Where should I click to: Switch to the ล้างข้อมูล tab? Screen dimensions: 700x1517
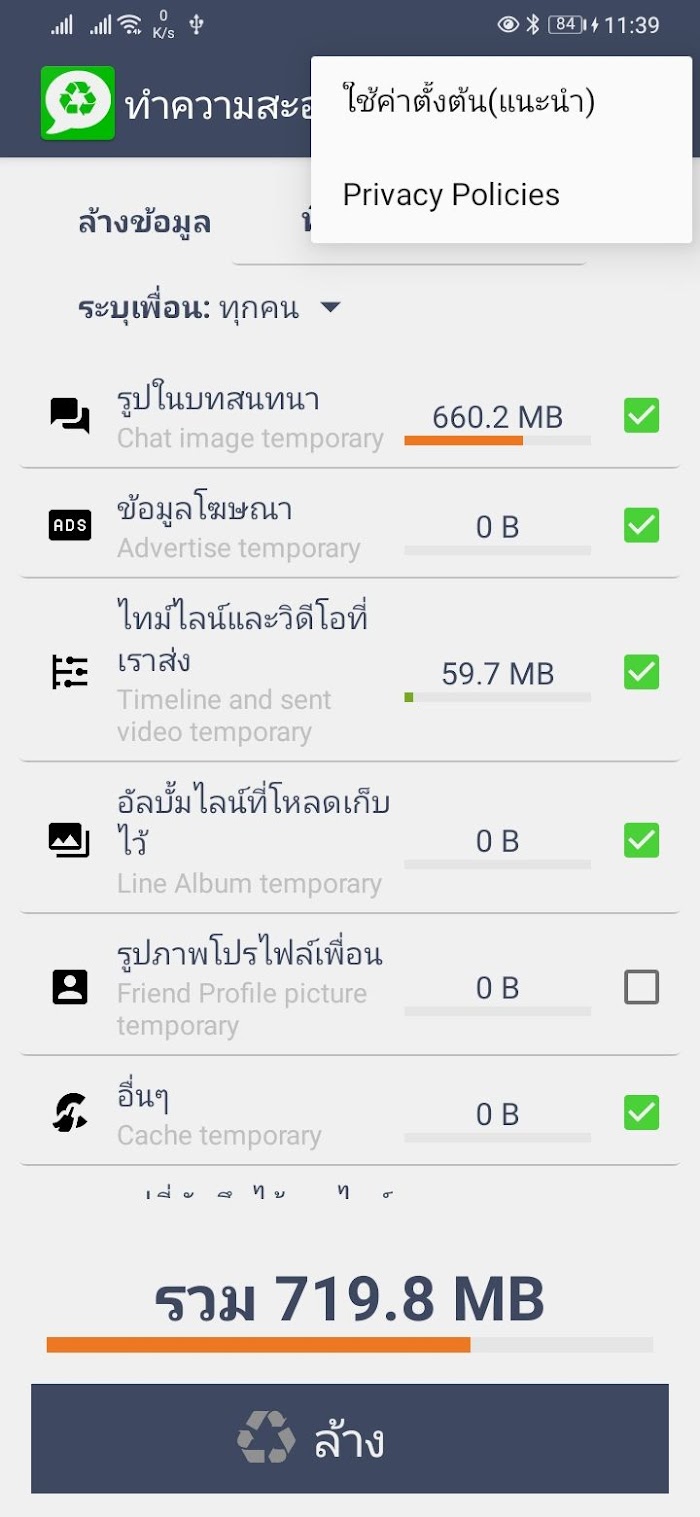point(144,222)
